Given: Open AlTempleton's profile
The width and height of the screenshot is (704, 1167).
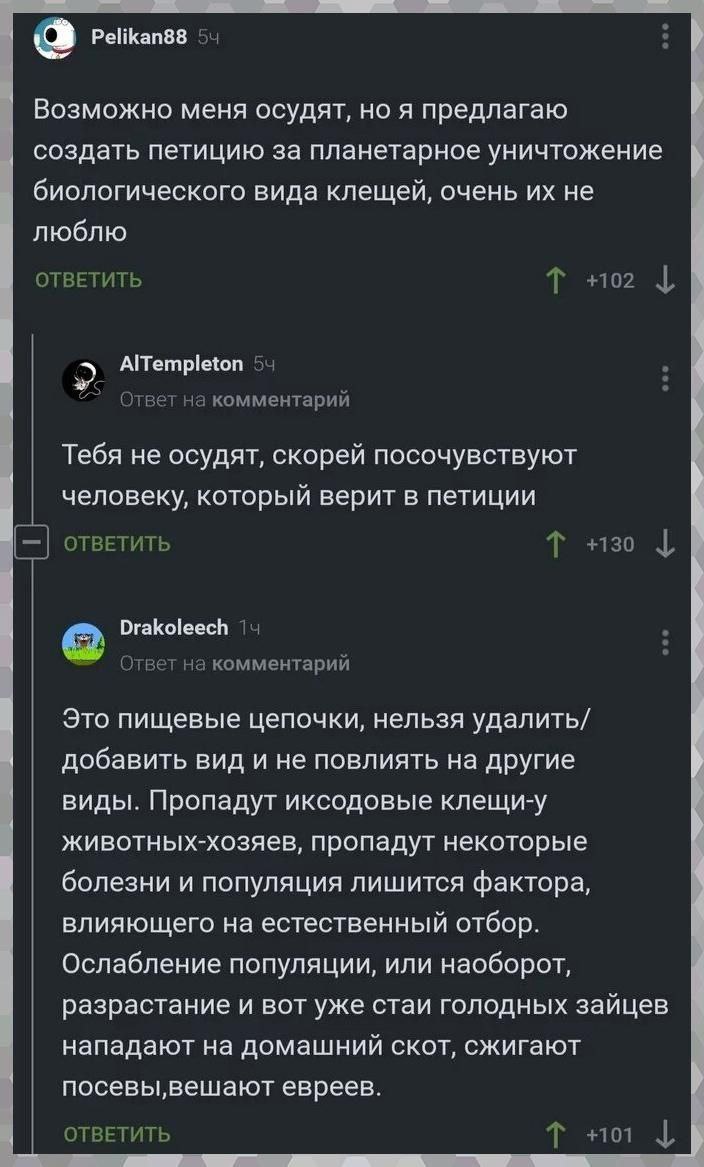Looking at the screenshot, I should 180,365.
